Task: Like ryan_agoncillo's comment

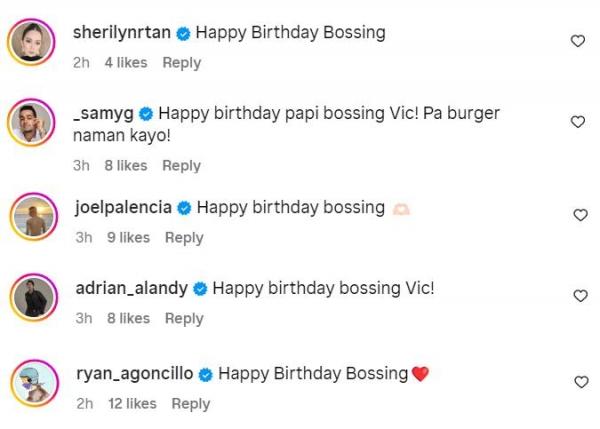Action: click(x=579, y=382)
